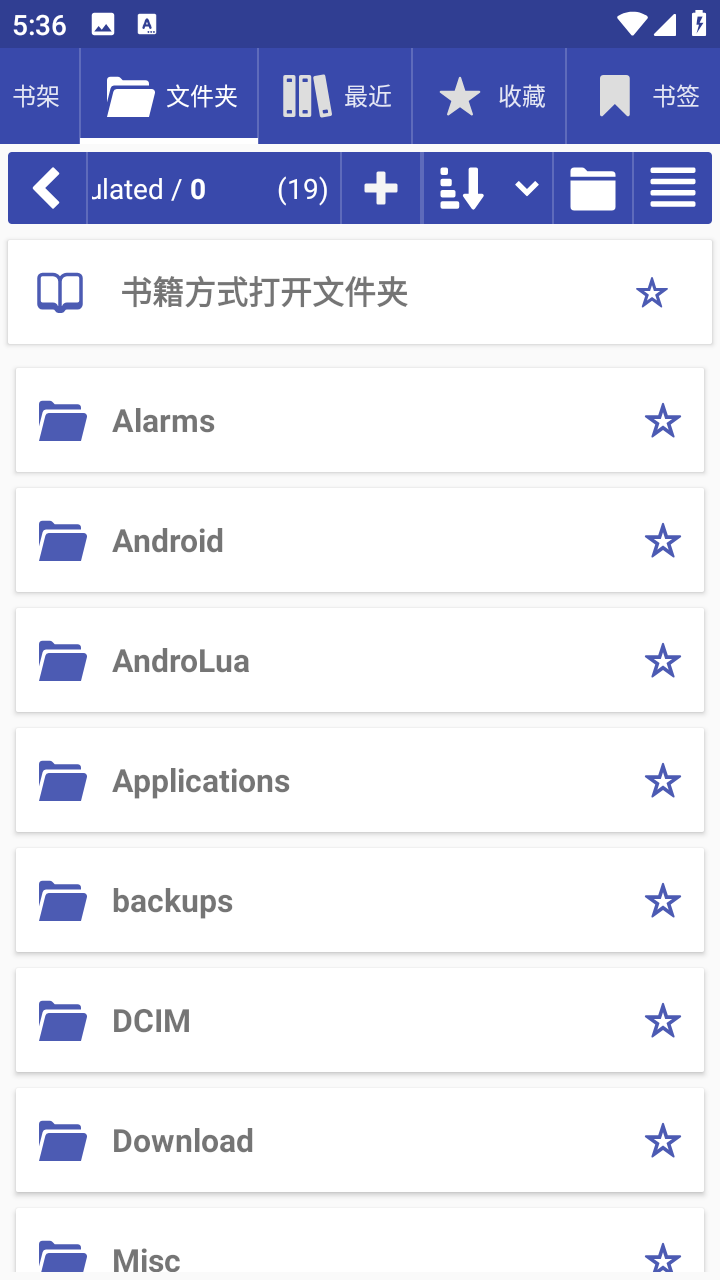The width and height of the screenshot is (720, 1280).
Task: Tap the folder icon in the toolbar
Action: coord(593,188)
